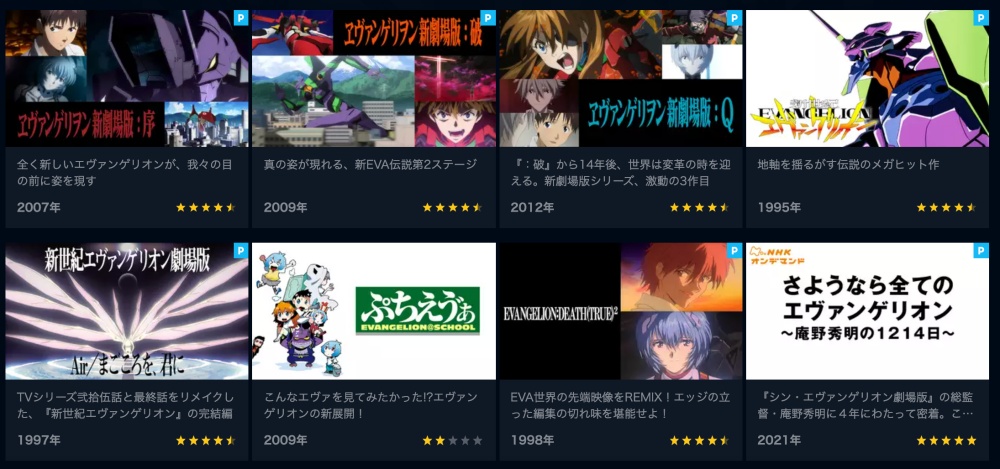Open さようなら全てのエヴァンゲリオン documentary card
This screenshot has height=469, width=1000.
[x=867, y=312]
